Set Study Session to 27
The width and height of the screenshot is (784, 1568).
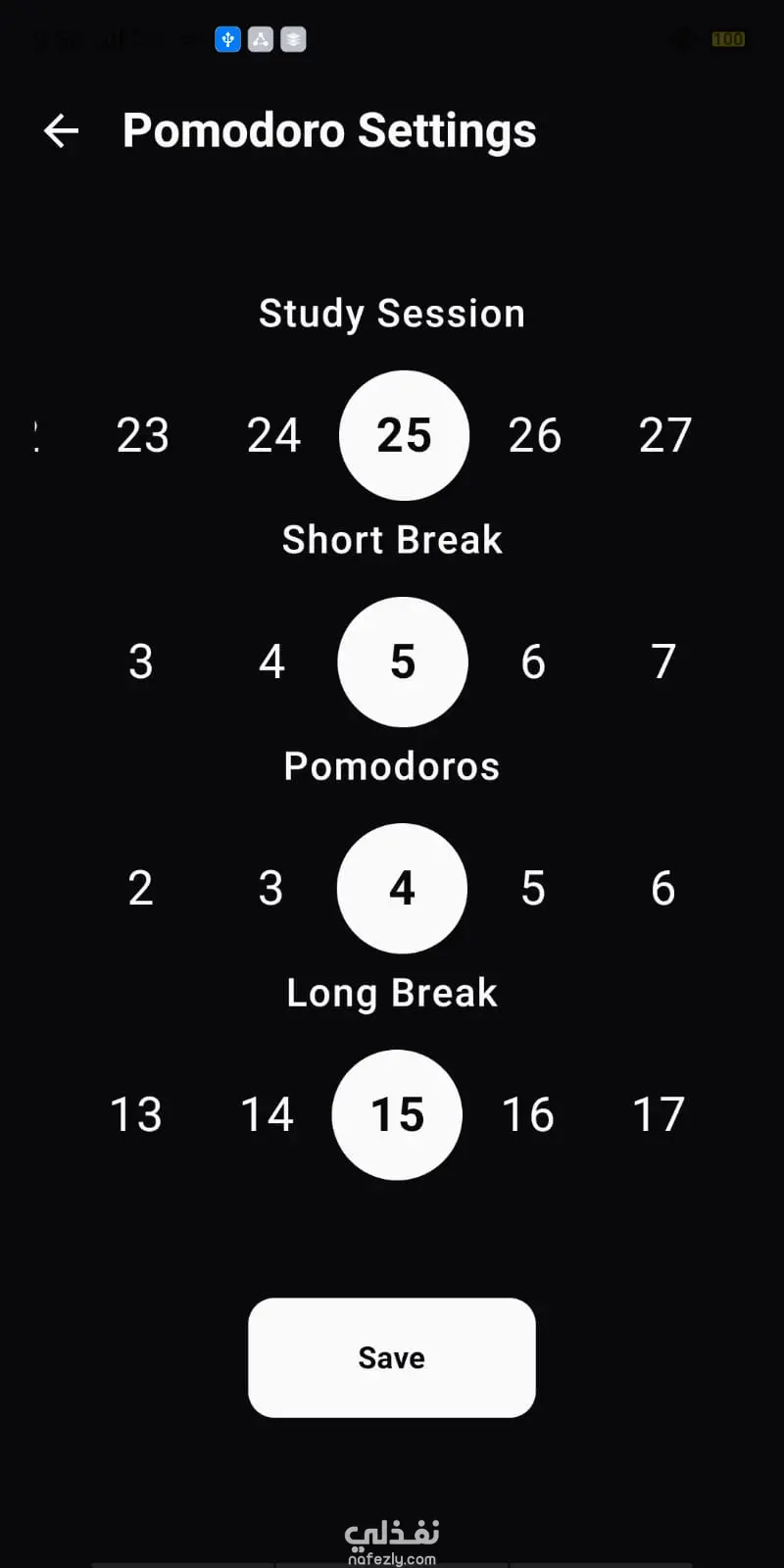coord(665,435)
